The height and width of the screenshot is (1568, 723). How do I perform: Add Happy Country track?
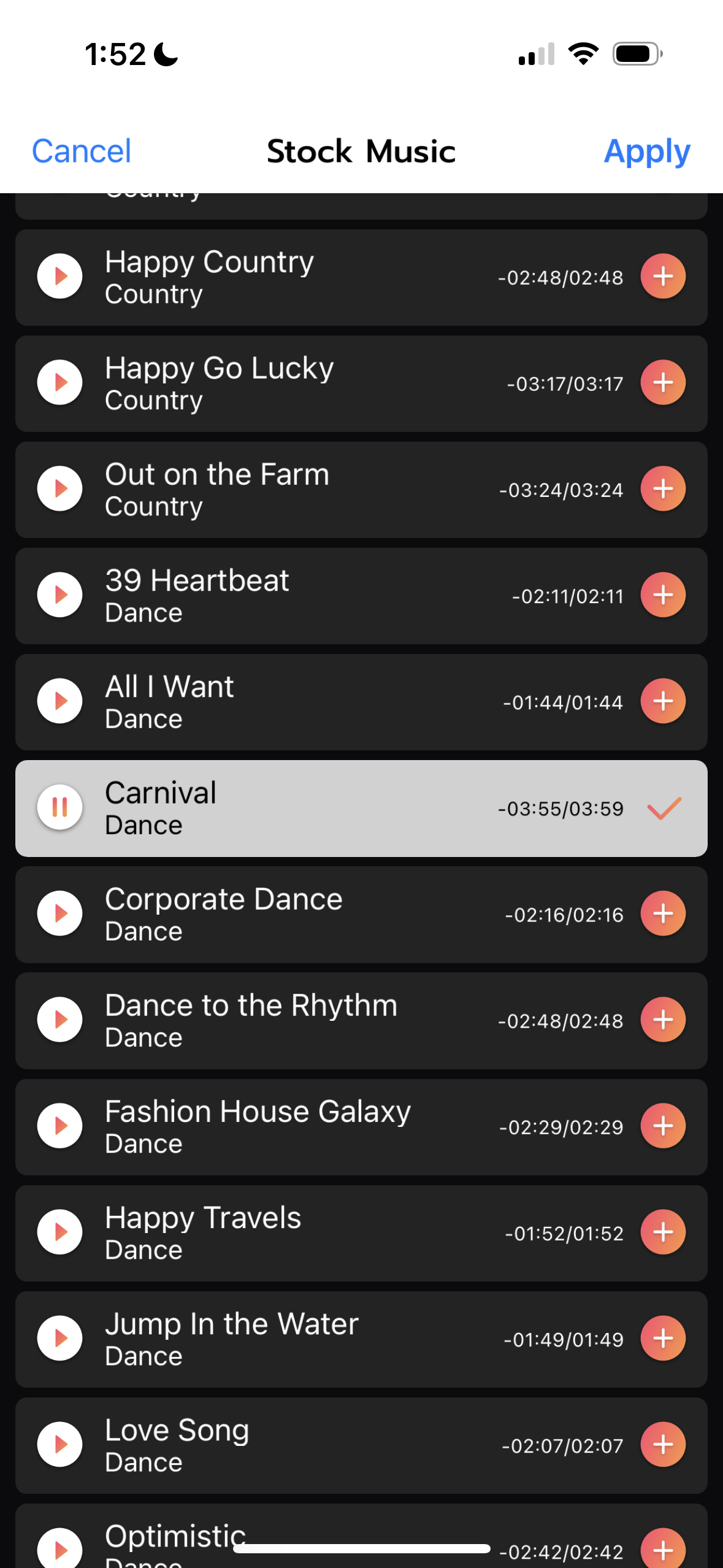click(x=663, y=276)
